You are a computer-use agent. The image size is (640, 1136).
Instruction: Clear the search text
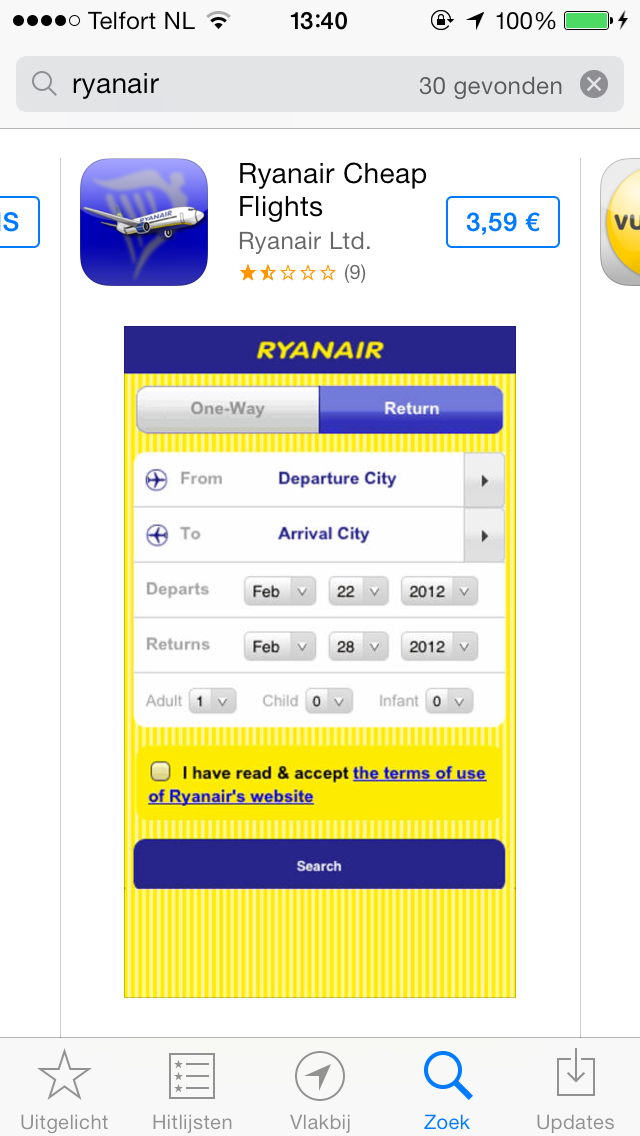[x=594, y=85]
